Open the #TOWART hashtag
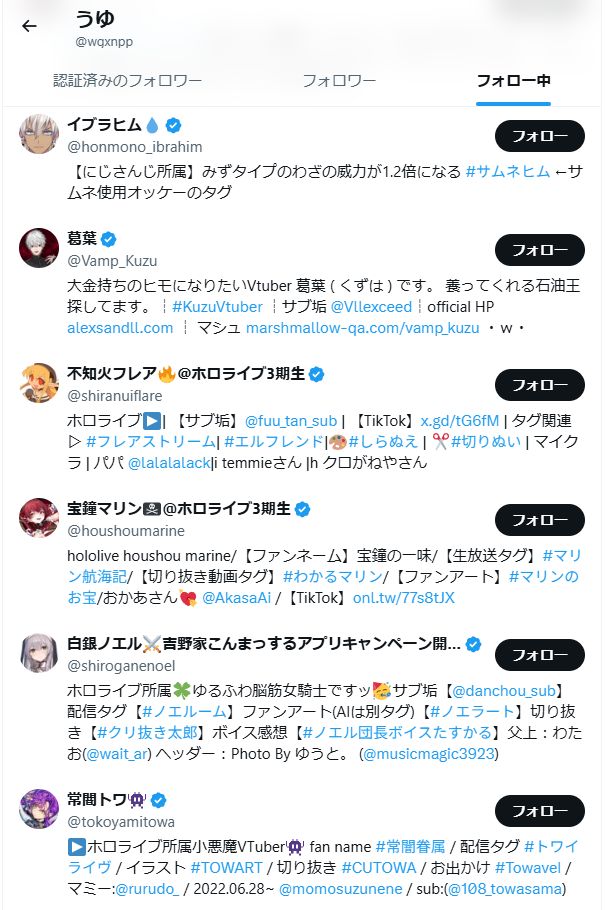606x910 pixels. pyautogui.click(x=225, y=867)
